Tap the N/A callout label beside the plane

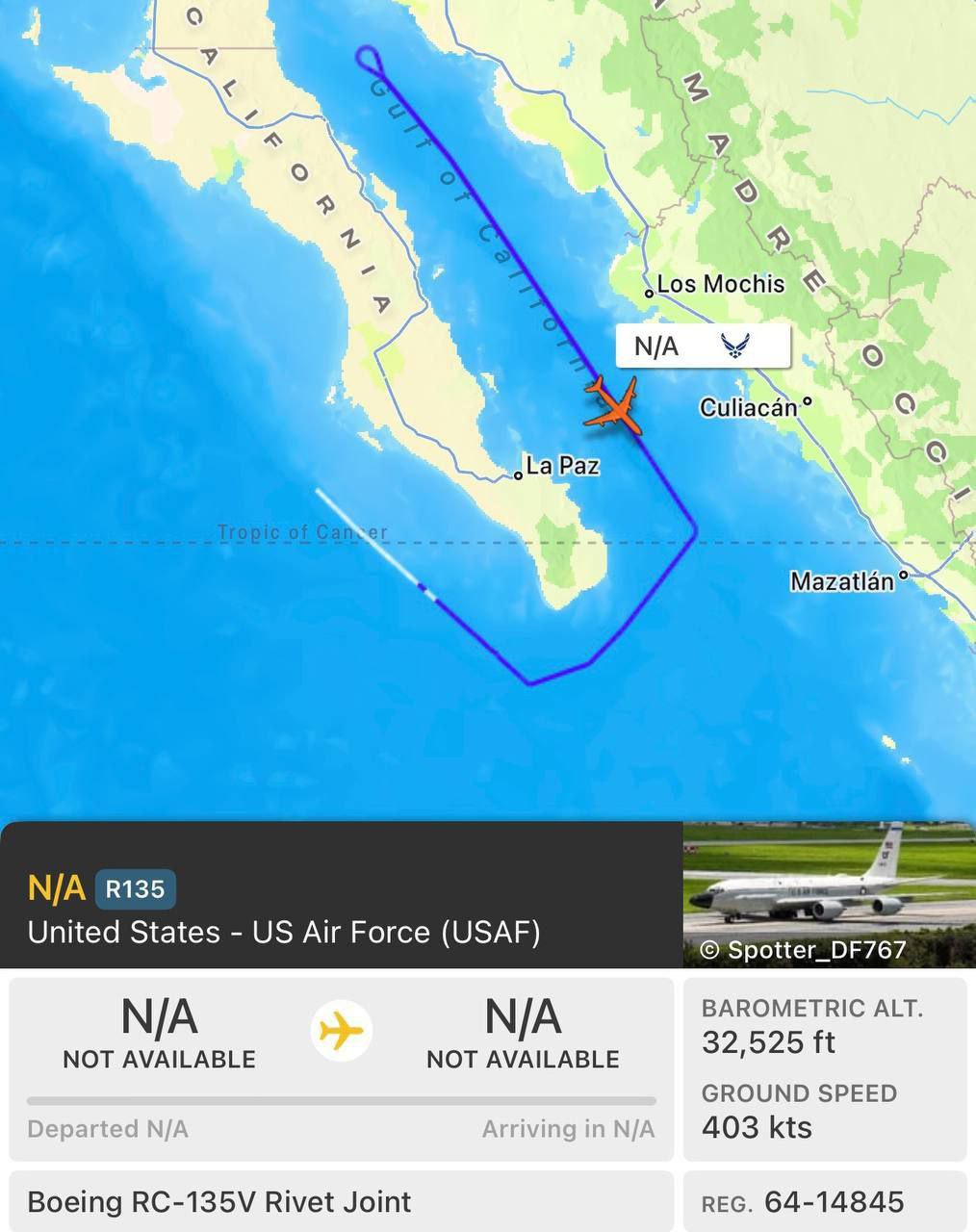702,346
